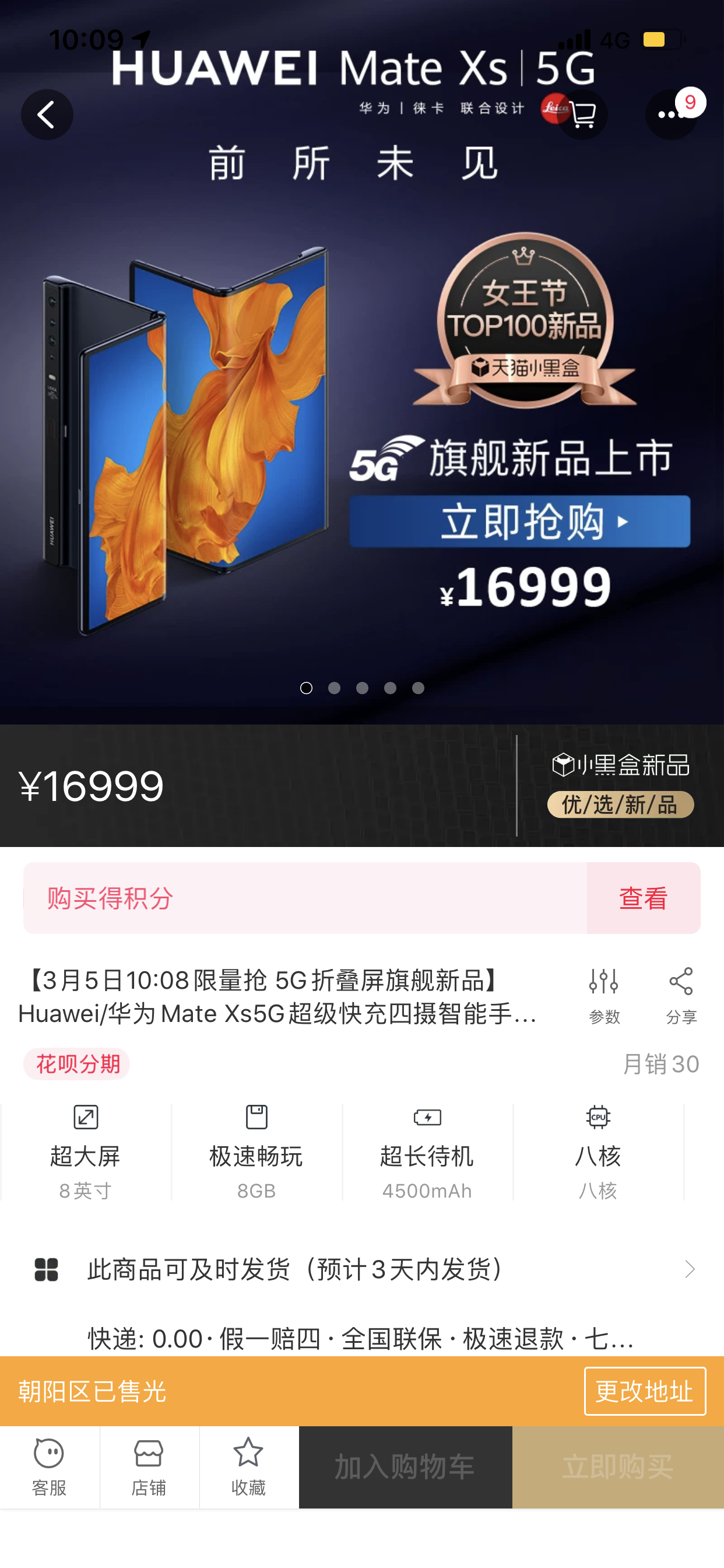The height and width of the screenshot is (1568, 724).
Task: View the 超大屏 8英寸 spec item
Action: 86,1152
